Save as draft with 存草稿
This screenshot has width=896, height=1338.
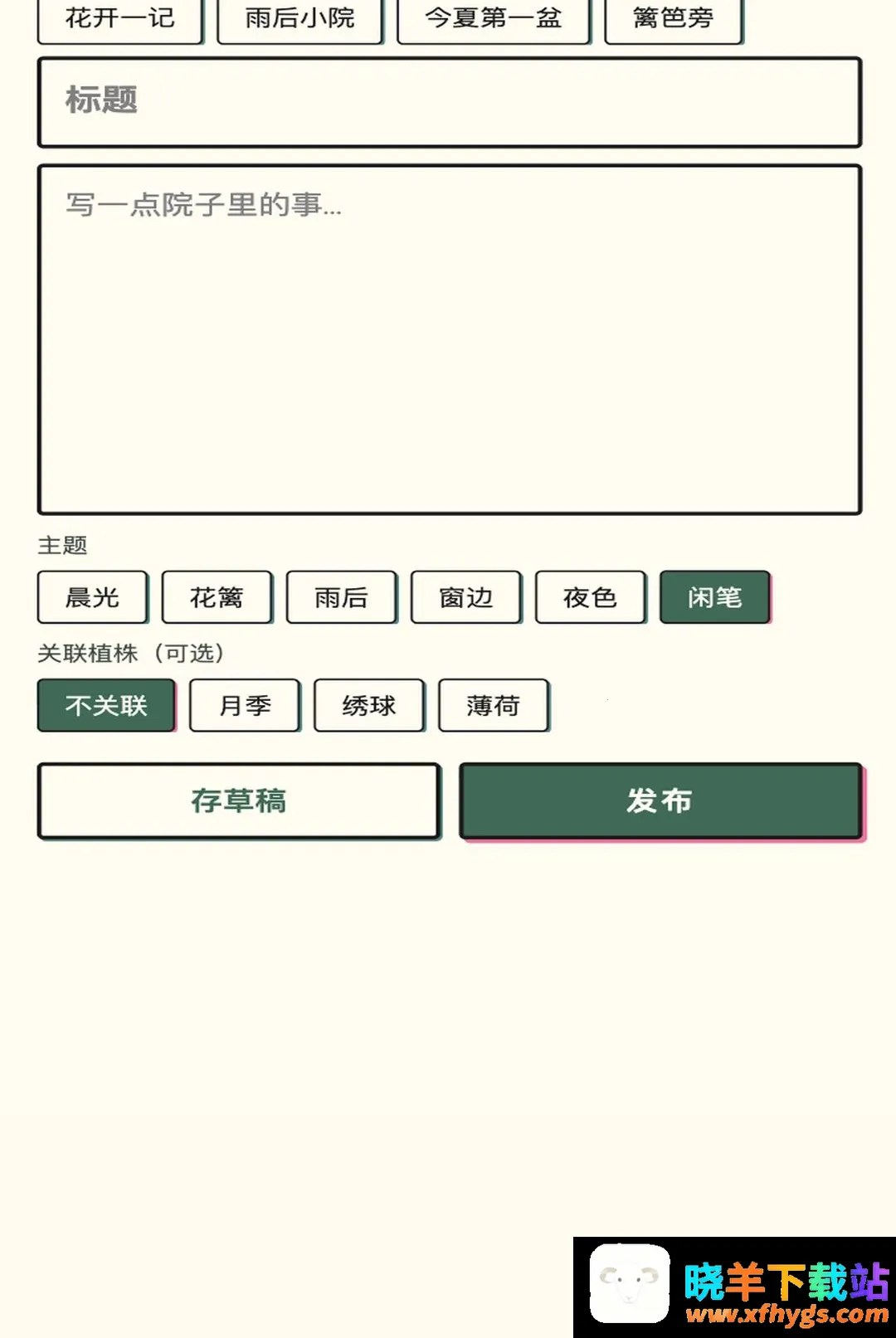point(239,801)
